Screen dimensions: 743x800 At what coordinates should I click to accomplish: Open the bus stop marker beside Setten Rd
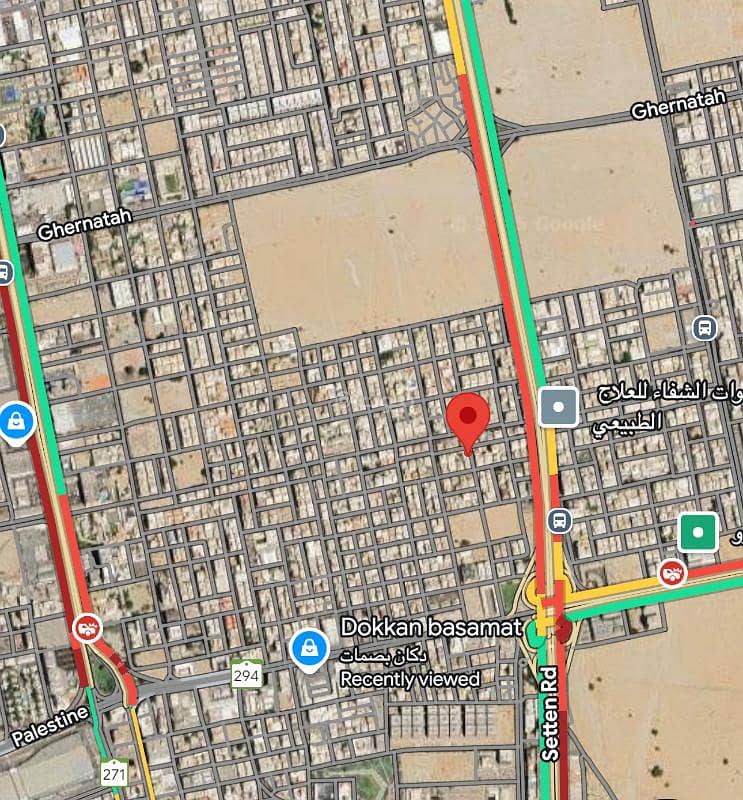click(560, 519)
